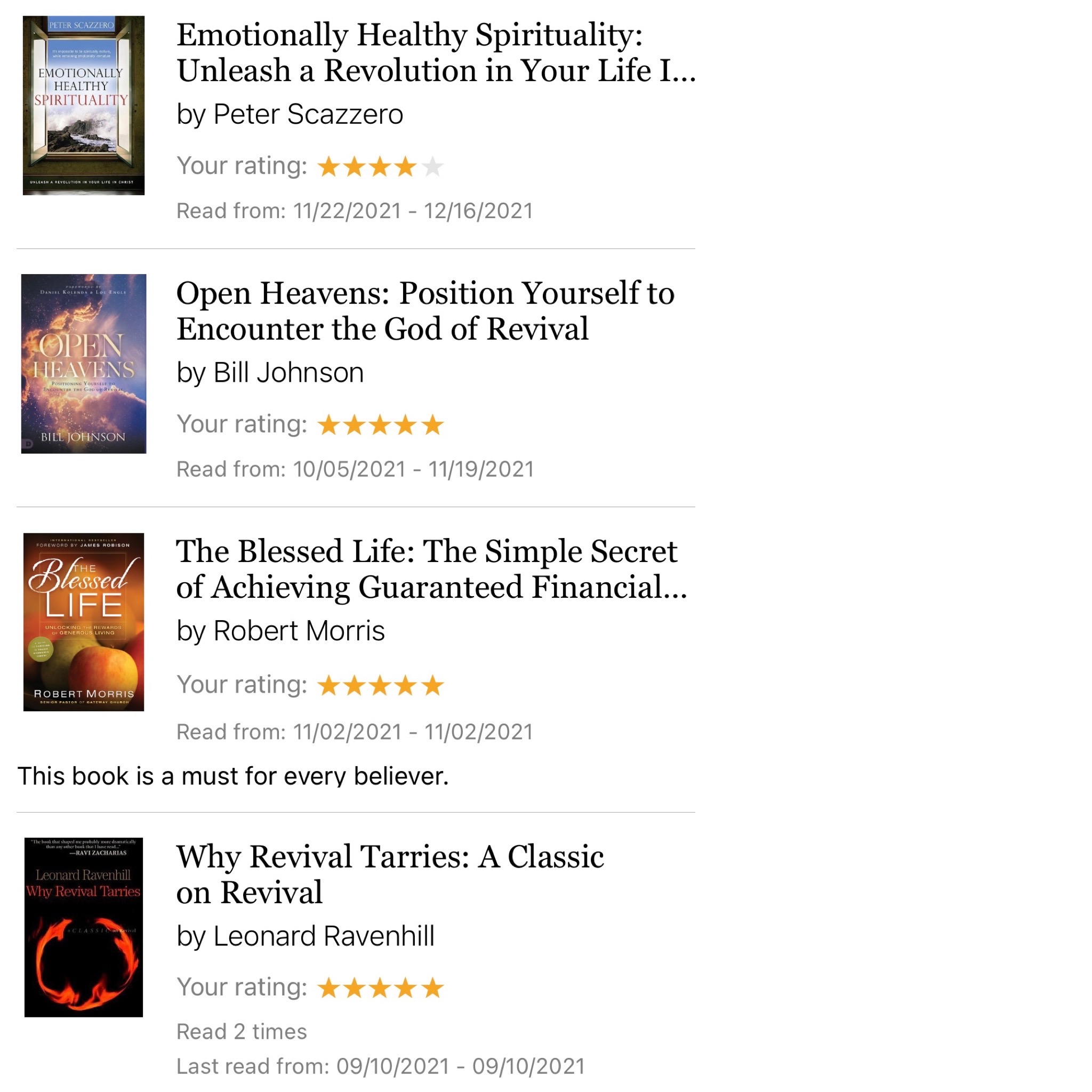The height and width of the screenshot is (1092, 1092).
Task: Open Bill Johnson's author page
Action: [288, 373]
